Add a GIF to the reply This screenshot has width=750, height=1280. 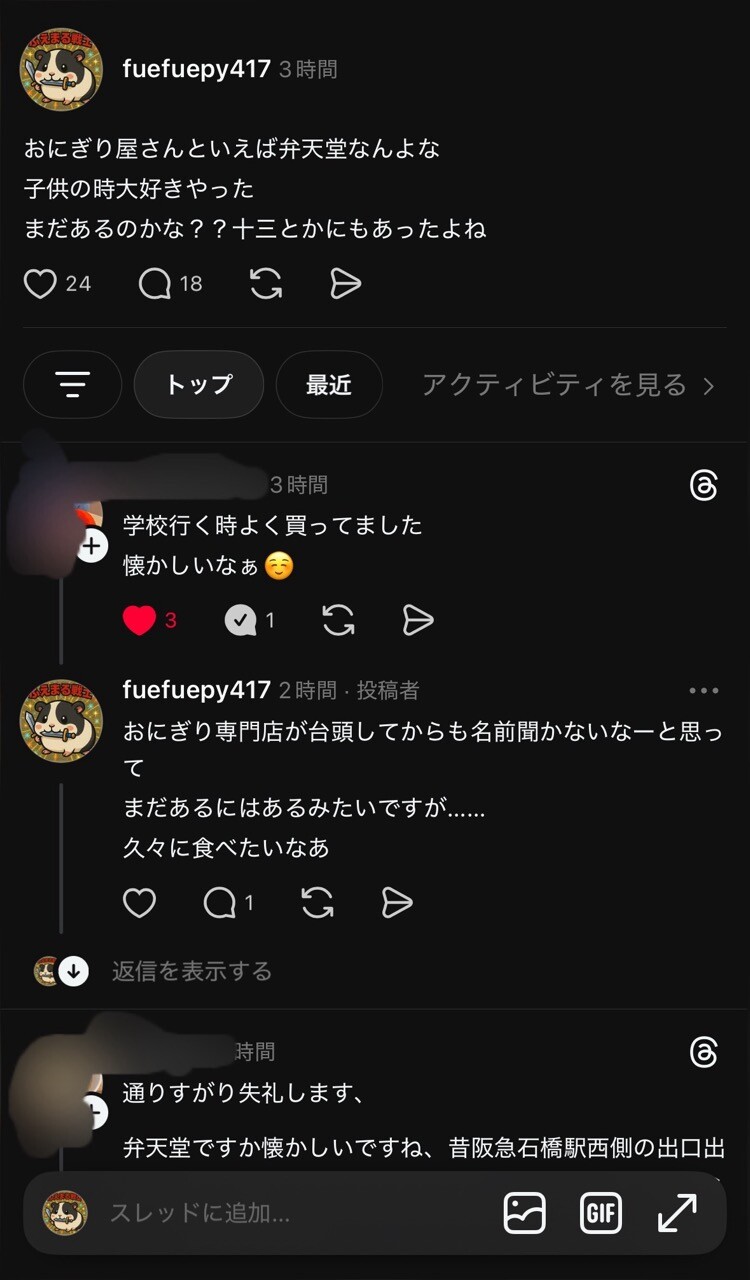click(x=600, y=1214)
